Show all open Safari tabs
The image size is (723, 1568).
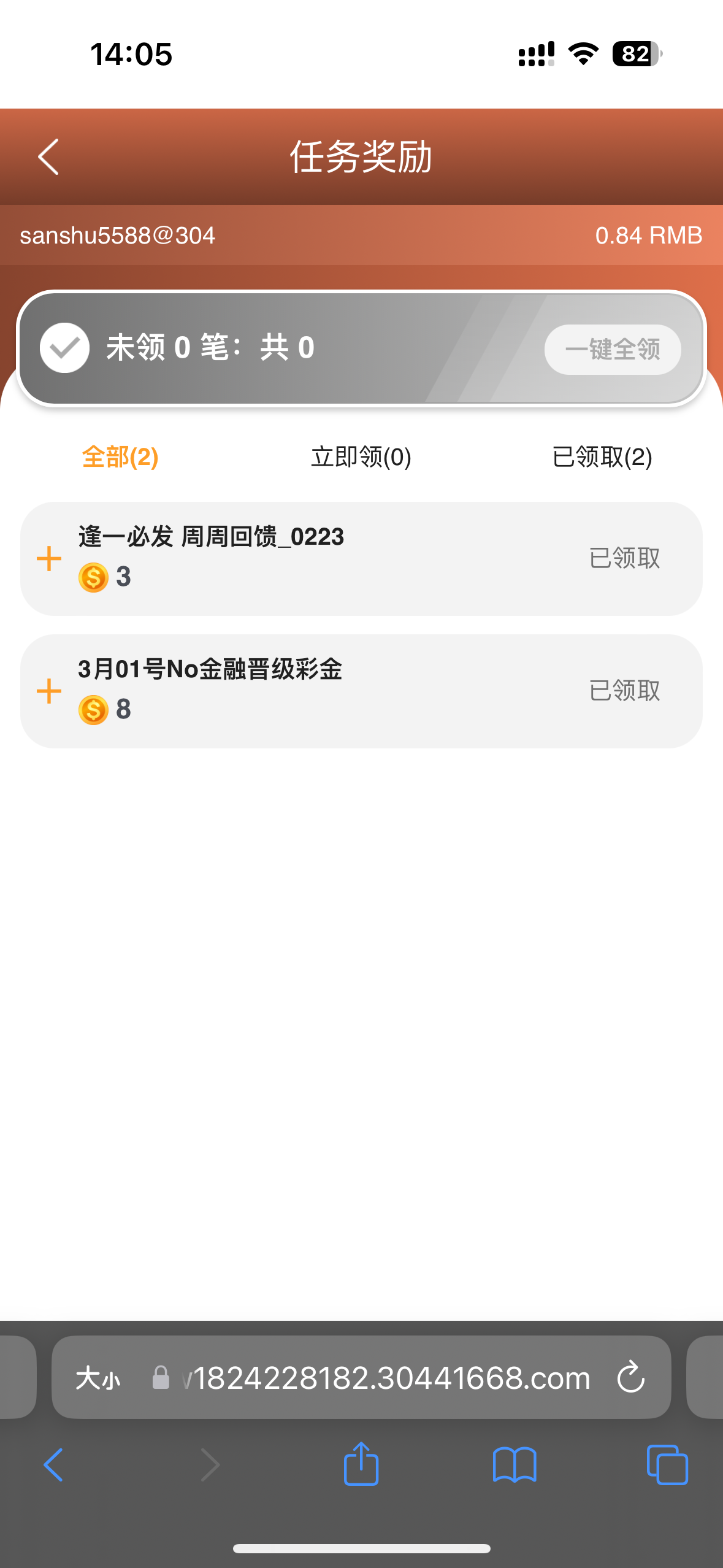[x=667, y=1465]
